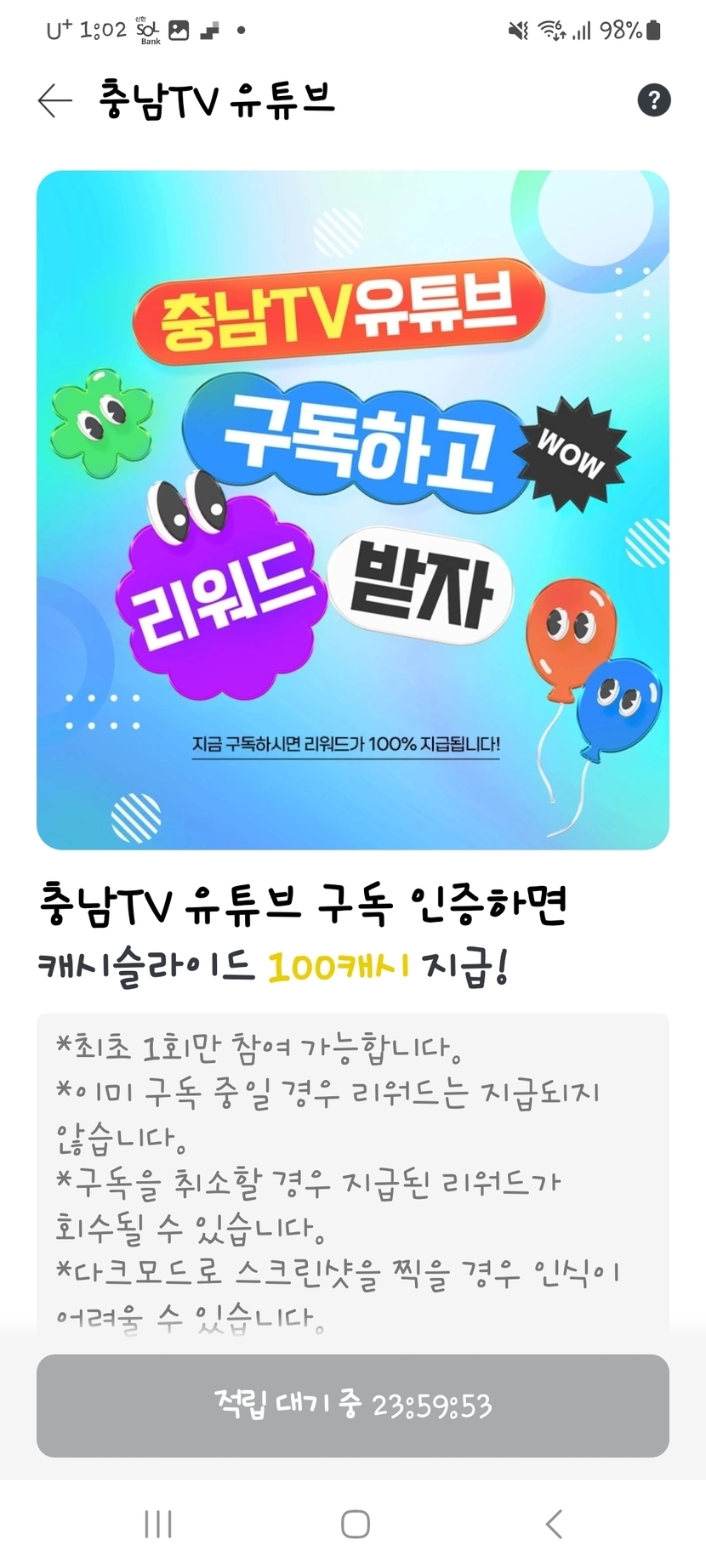Image resolution: width=706 pixels, height=1568 pixels.
Task: Tap the 적립 대기 중 button
Action: pyautogui.click(x=352, y=1406)
